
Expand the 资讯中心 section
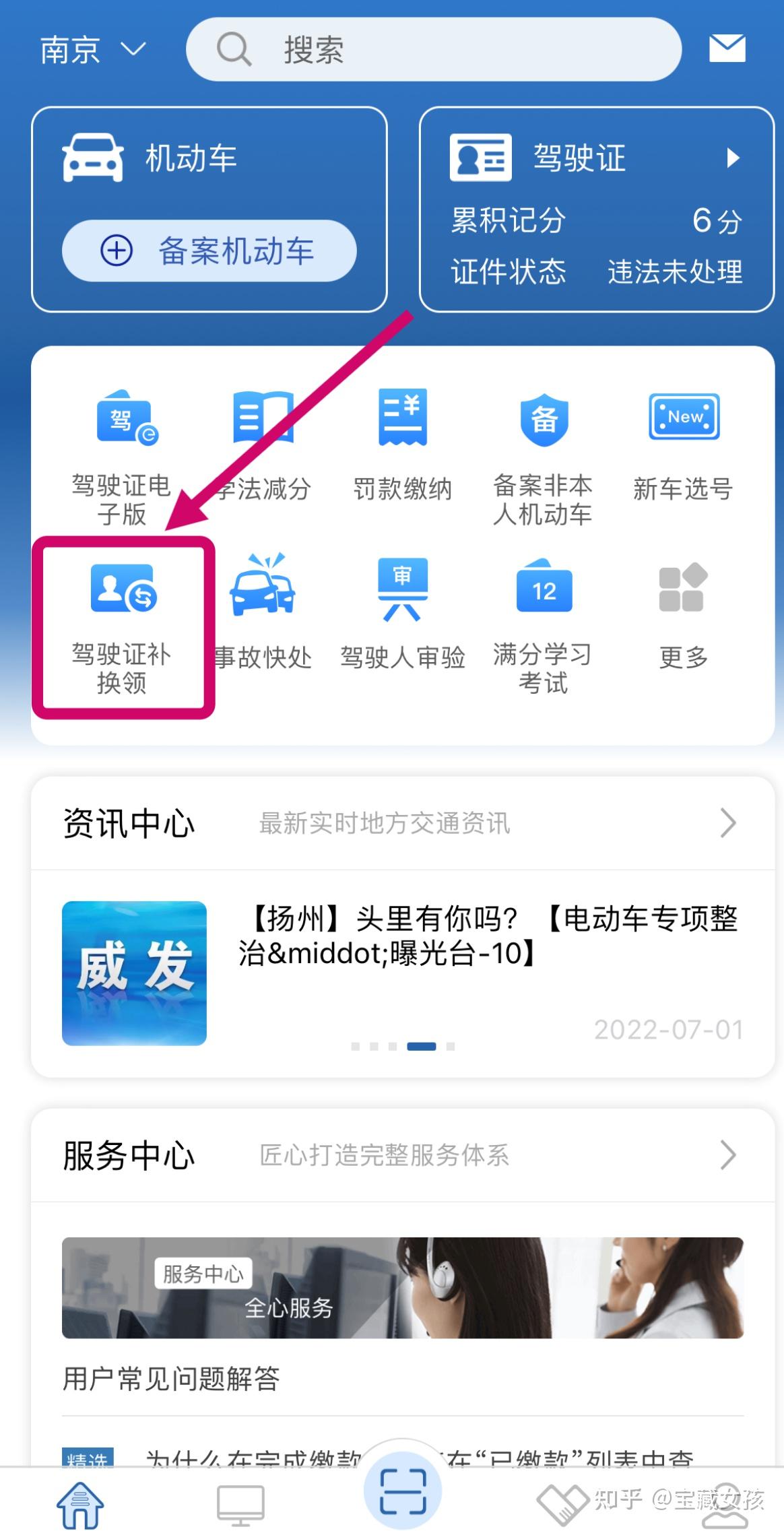pos(403,823)
